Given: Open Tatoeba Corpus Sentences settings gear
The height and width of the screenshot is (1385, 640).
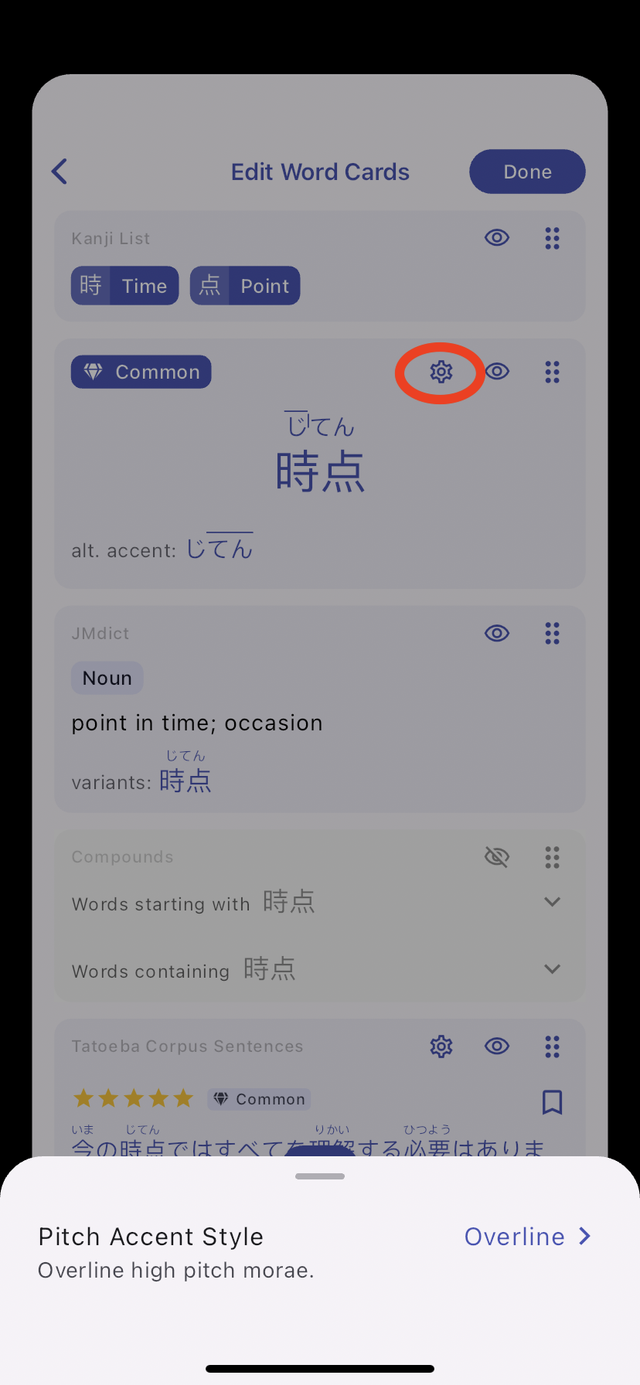Looking at the screenshot, I should tap(441, 1046).
